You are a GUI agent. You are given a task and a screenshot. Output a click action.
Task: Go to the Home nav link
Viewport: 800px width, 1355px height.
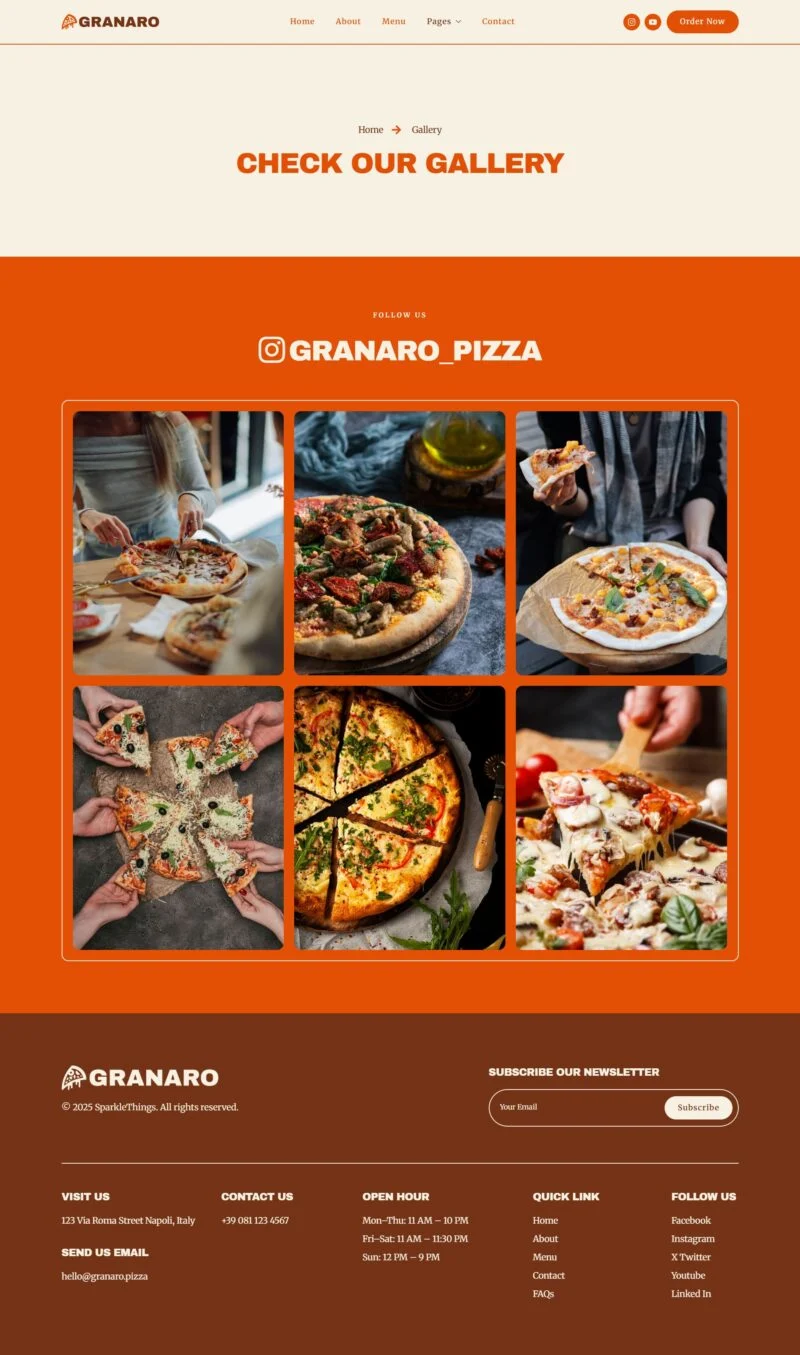point(302,22)
